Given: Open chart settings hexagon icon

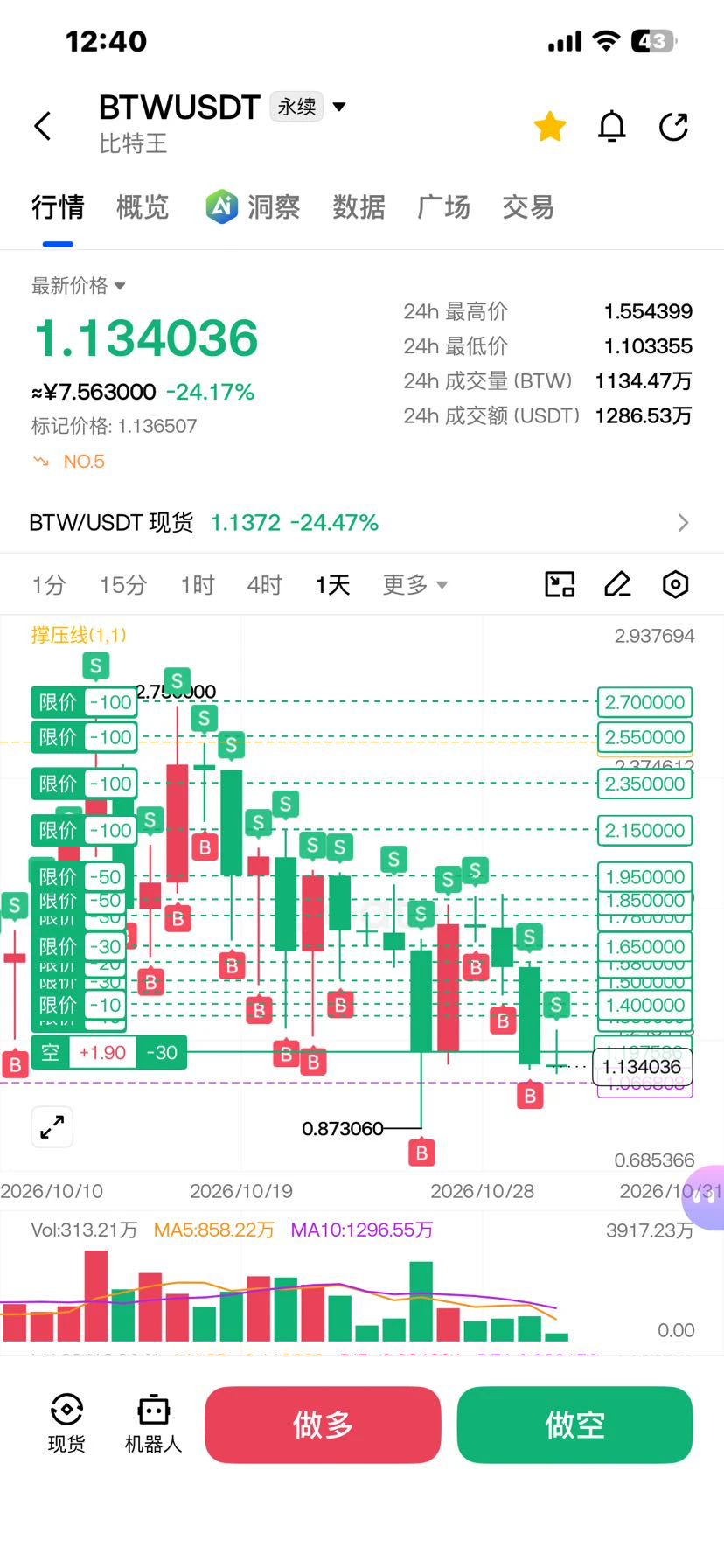Looking at the screenshot, I should pos(676,583).
